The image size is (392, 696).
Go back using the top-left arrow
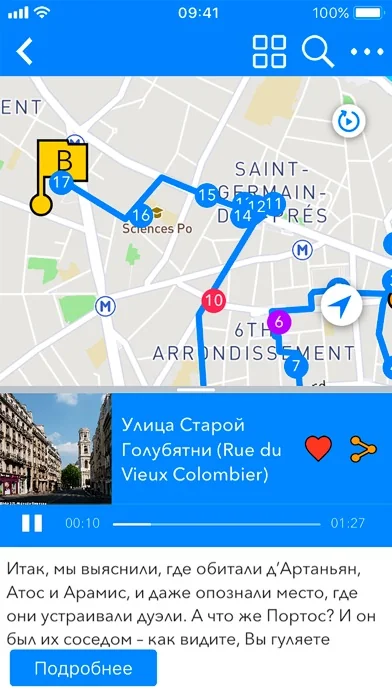click(24, 51)
